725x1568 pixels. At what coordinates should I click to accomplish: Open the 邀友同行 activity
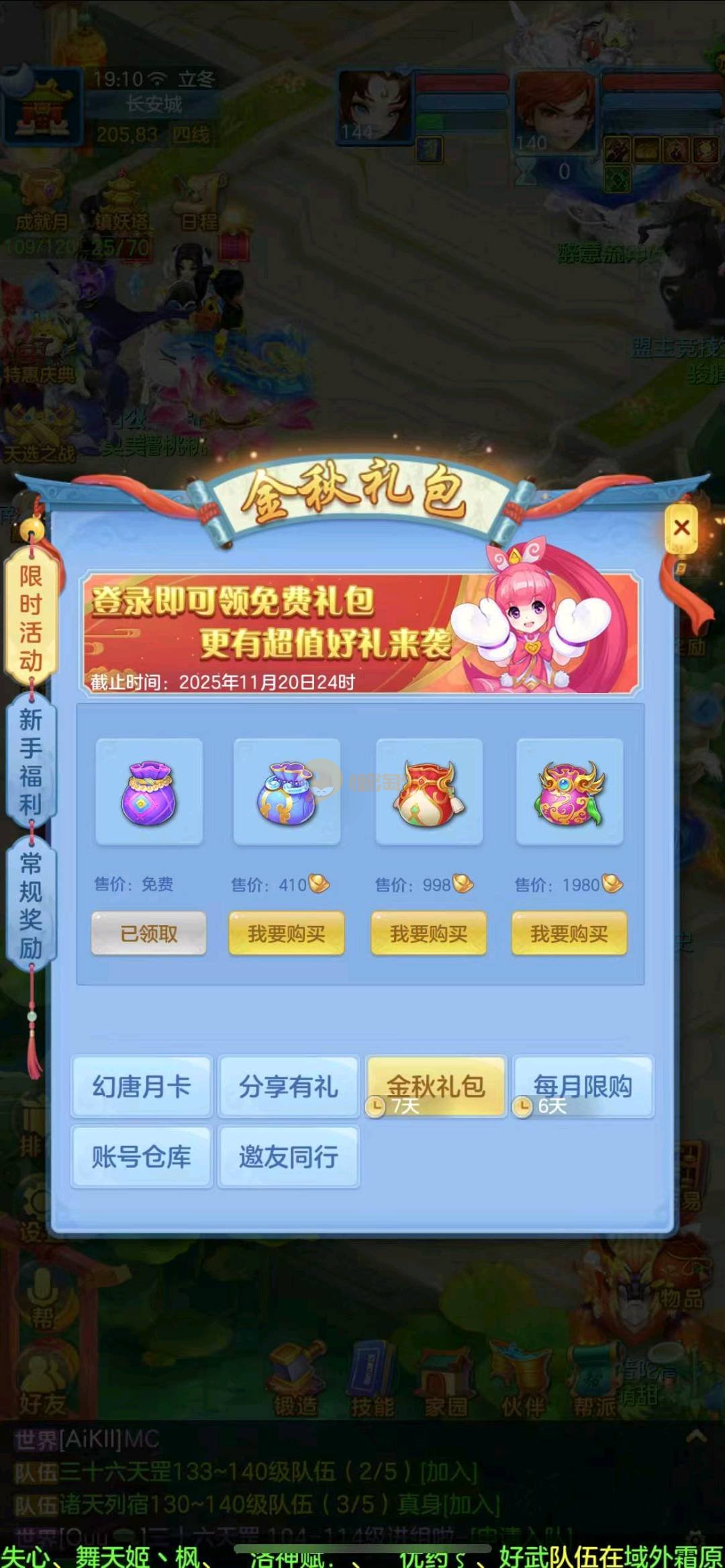point(289,1157)
